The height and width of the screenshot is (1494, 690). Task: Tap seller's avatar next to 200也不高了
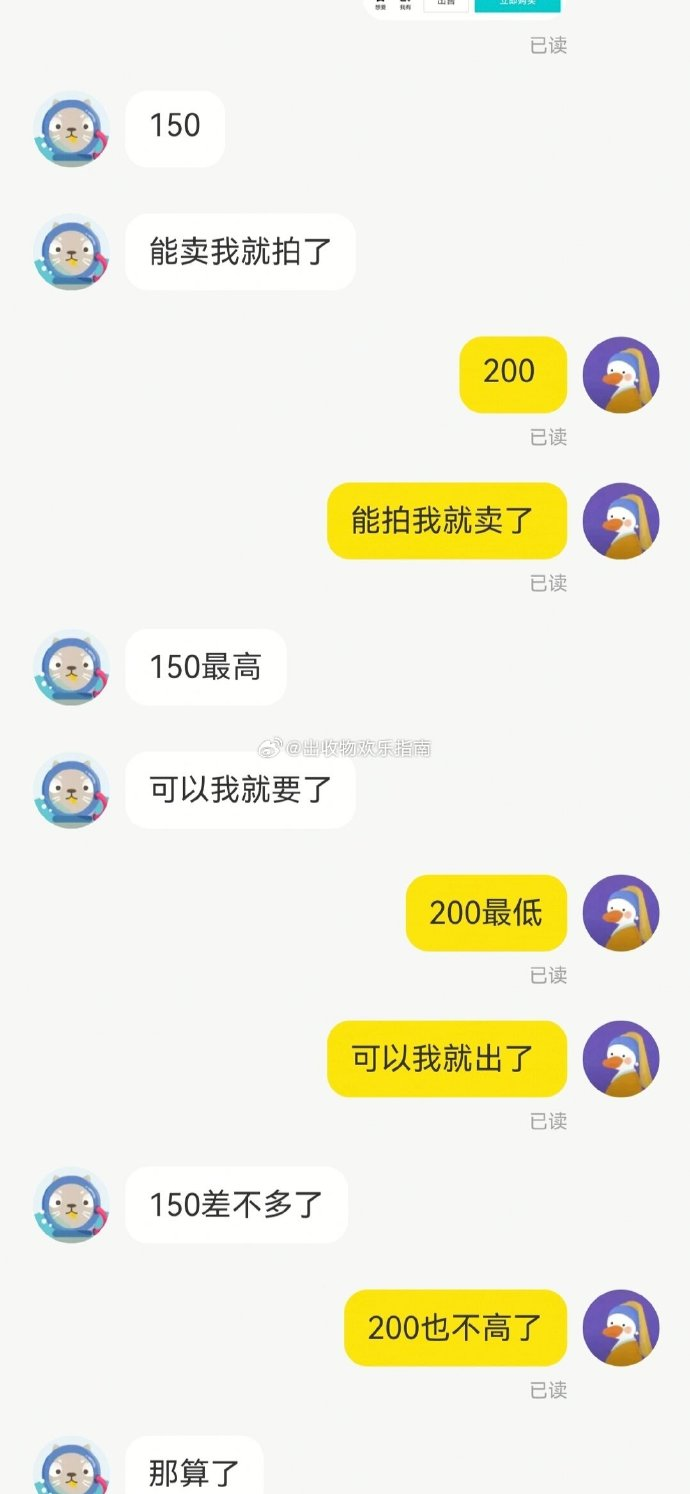pos(621,1328)
